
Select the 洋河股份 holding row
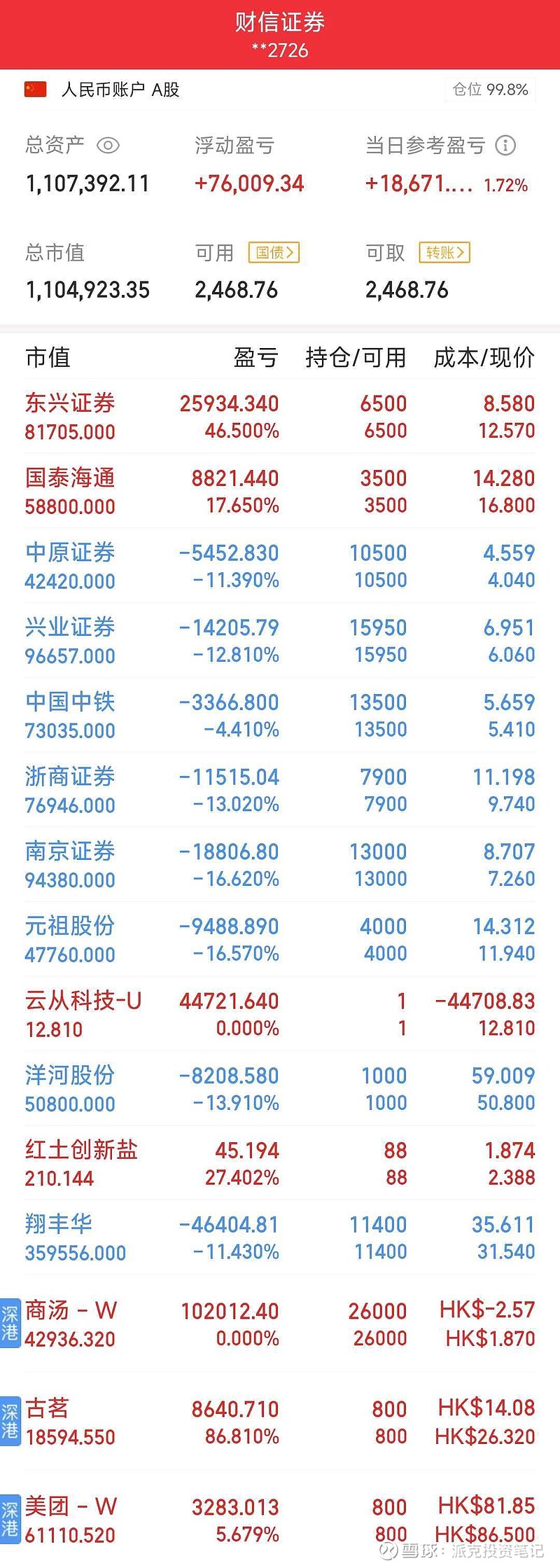(280, 1089)
